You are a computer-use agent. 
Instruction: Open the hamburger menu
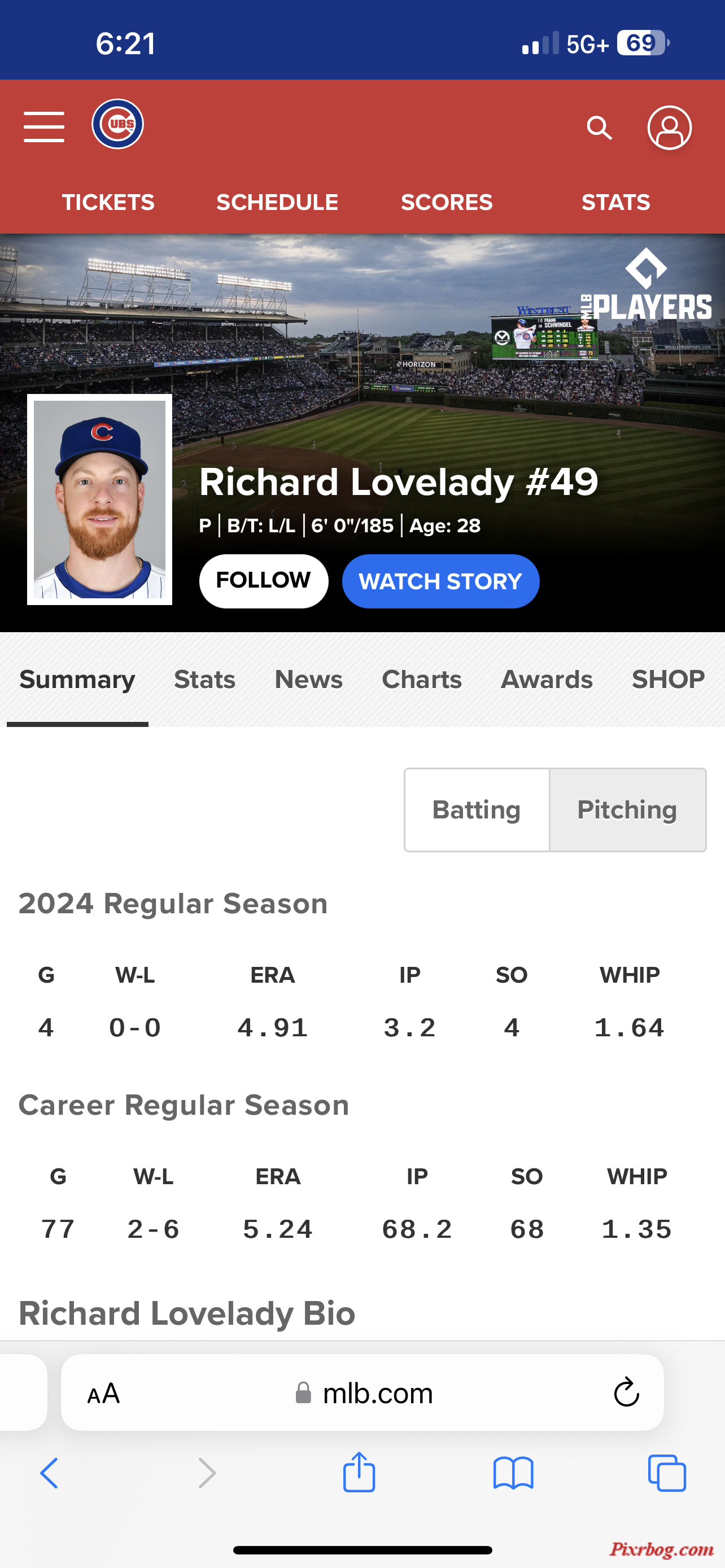tap(44, 126)
